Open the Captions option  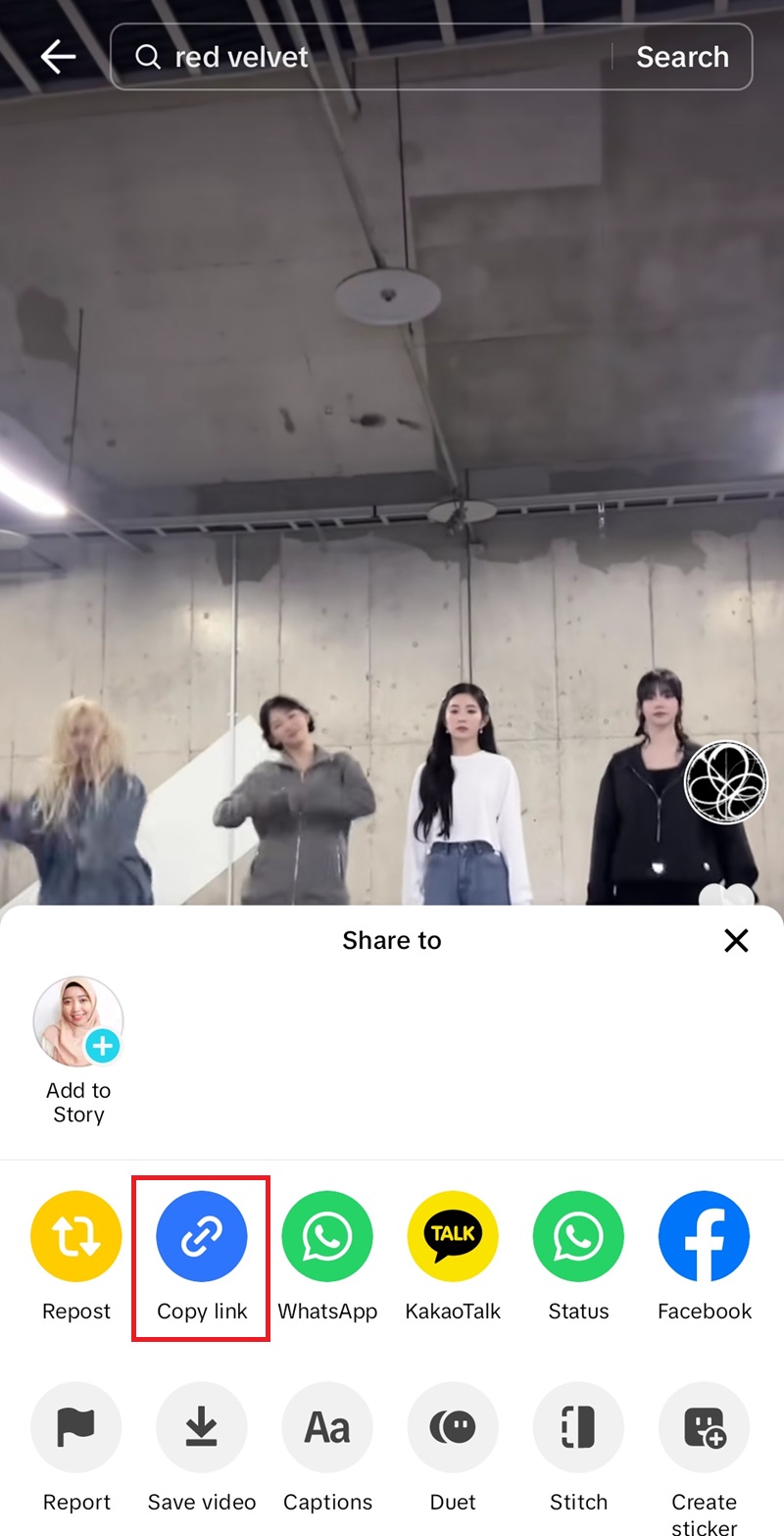coord(327,1428)
